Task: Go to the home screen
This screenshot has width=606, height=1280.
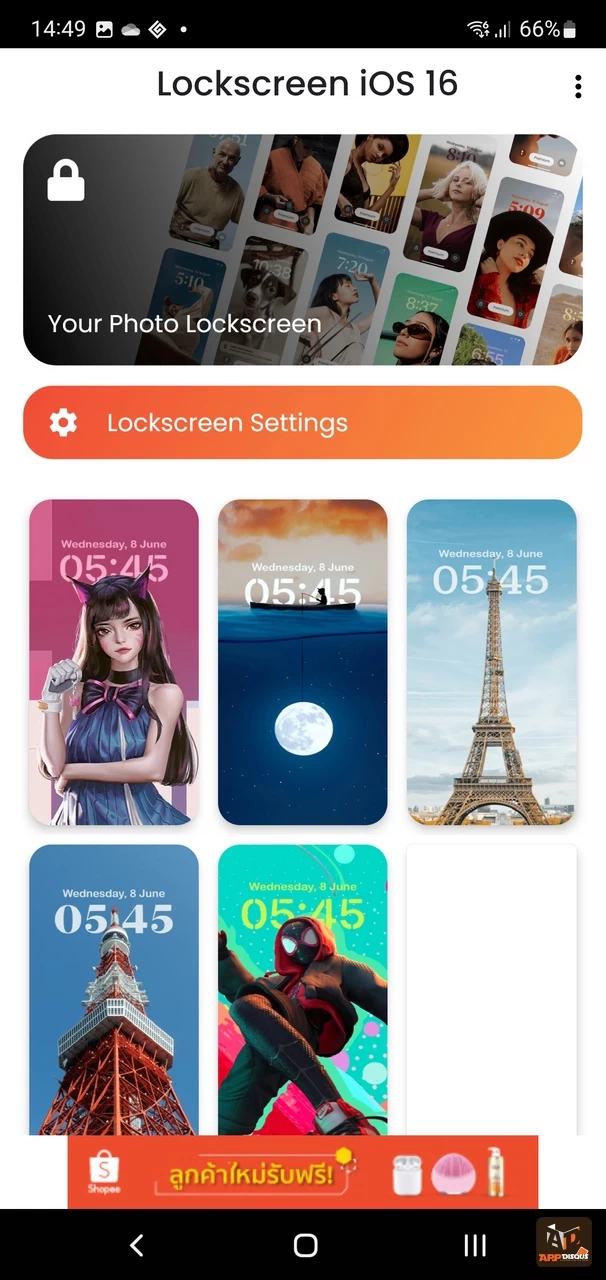Action: coord(305,1245)
